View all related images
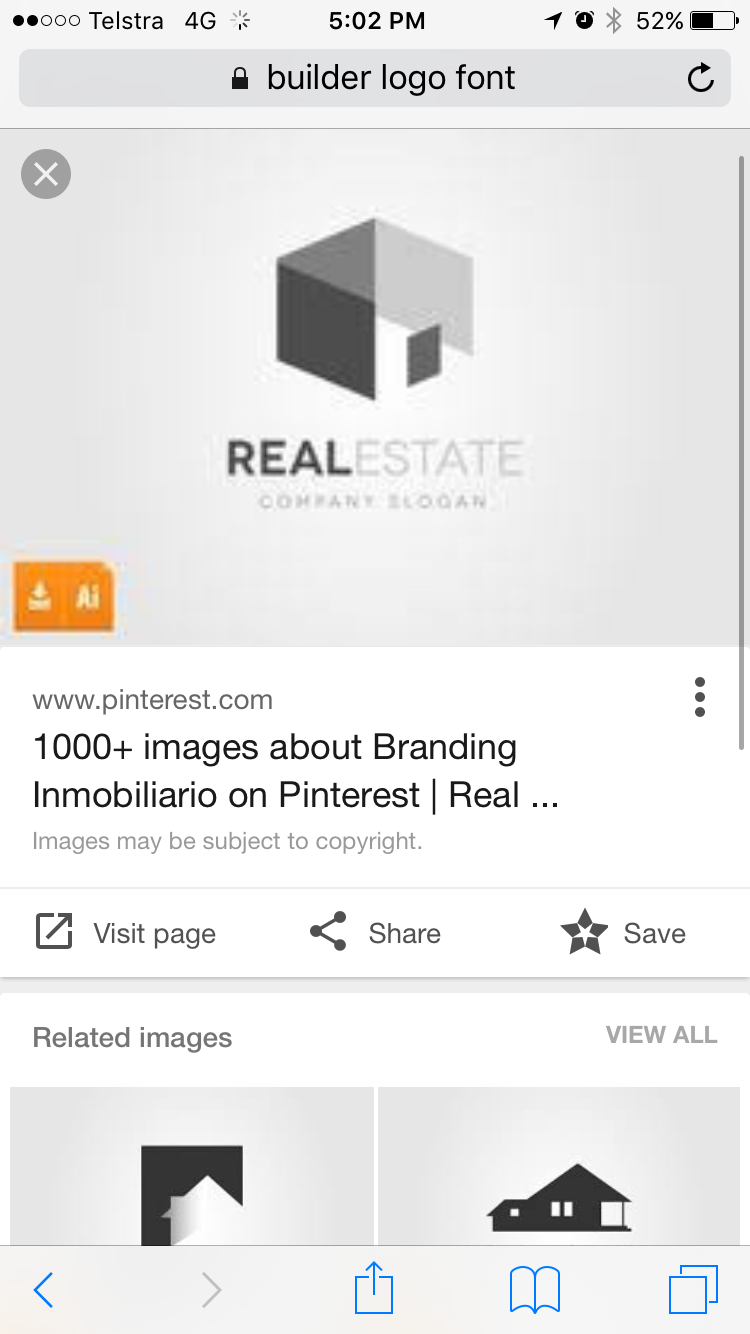 click(x=661, y=1035)
